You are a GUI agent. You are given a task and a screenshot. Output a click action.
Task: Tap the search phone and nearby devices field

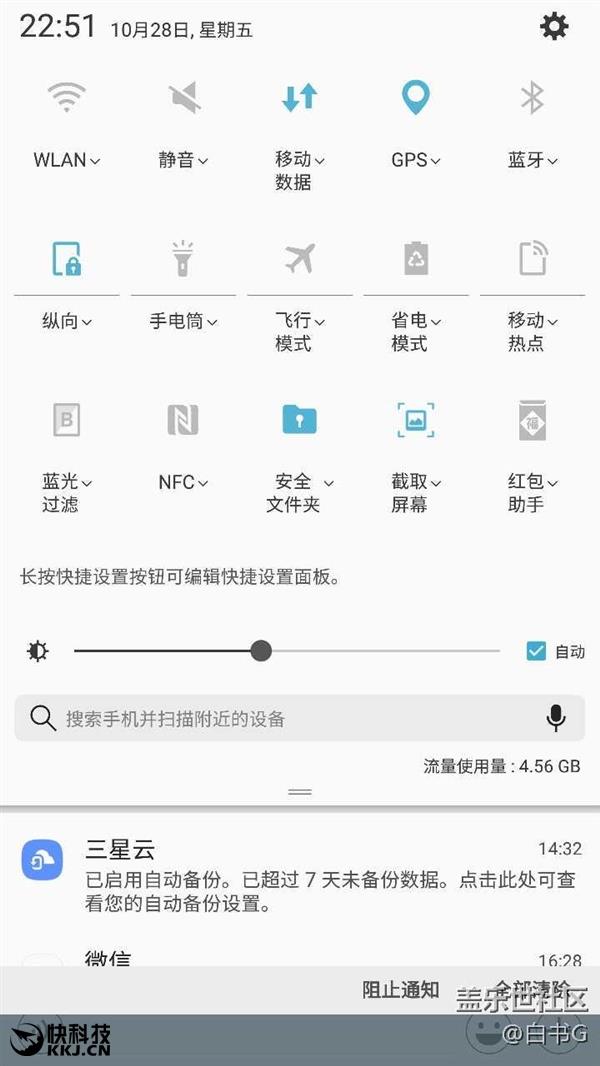[x=280, y=718]
